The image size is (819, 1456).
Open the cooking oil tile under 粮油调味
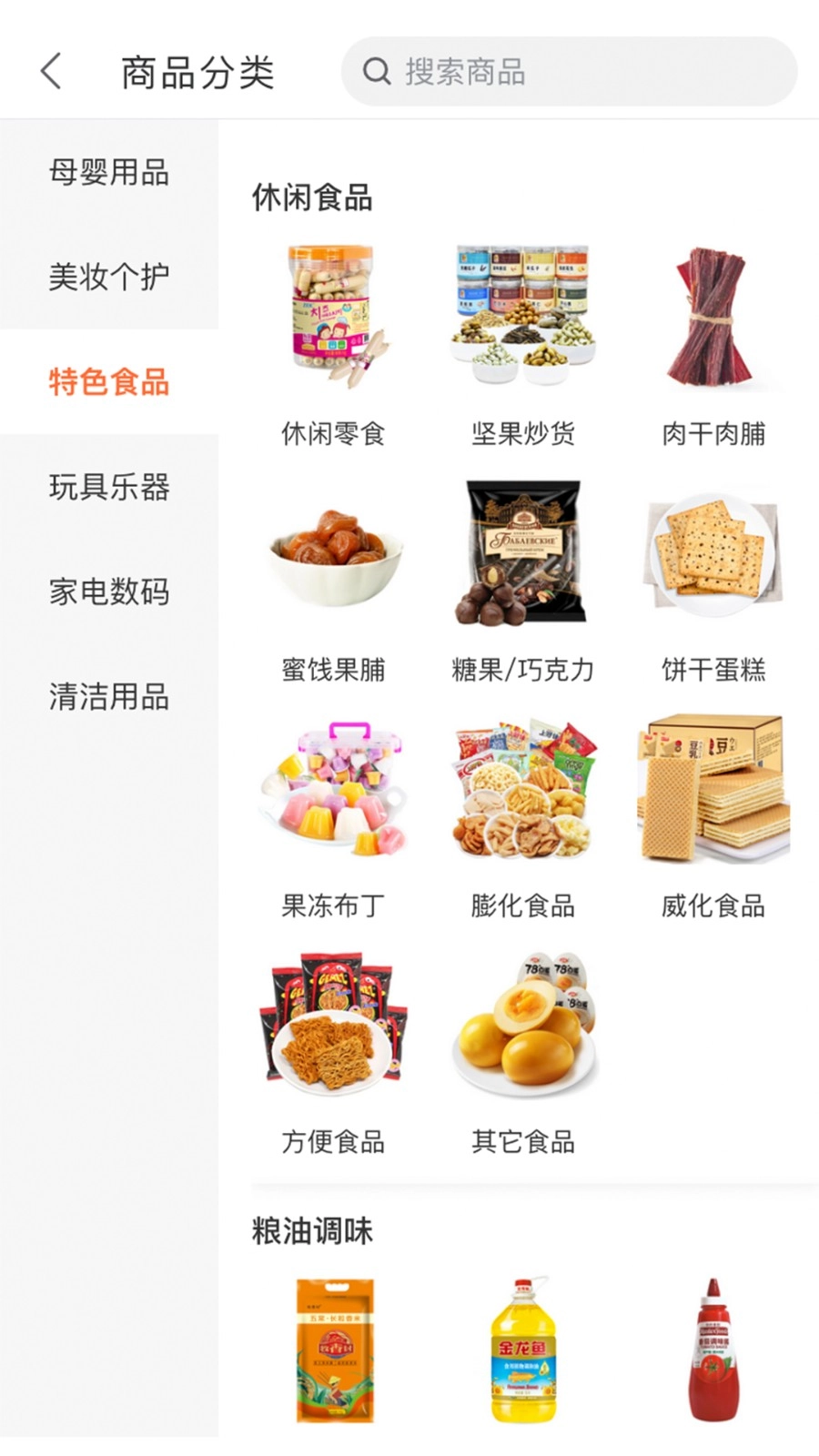click(x=523, y=1350)
